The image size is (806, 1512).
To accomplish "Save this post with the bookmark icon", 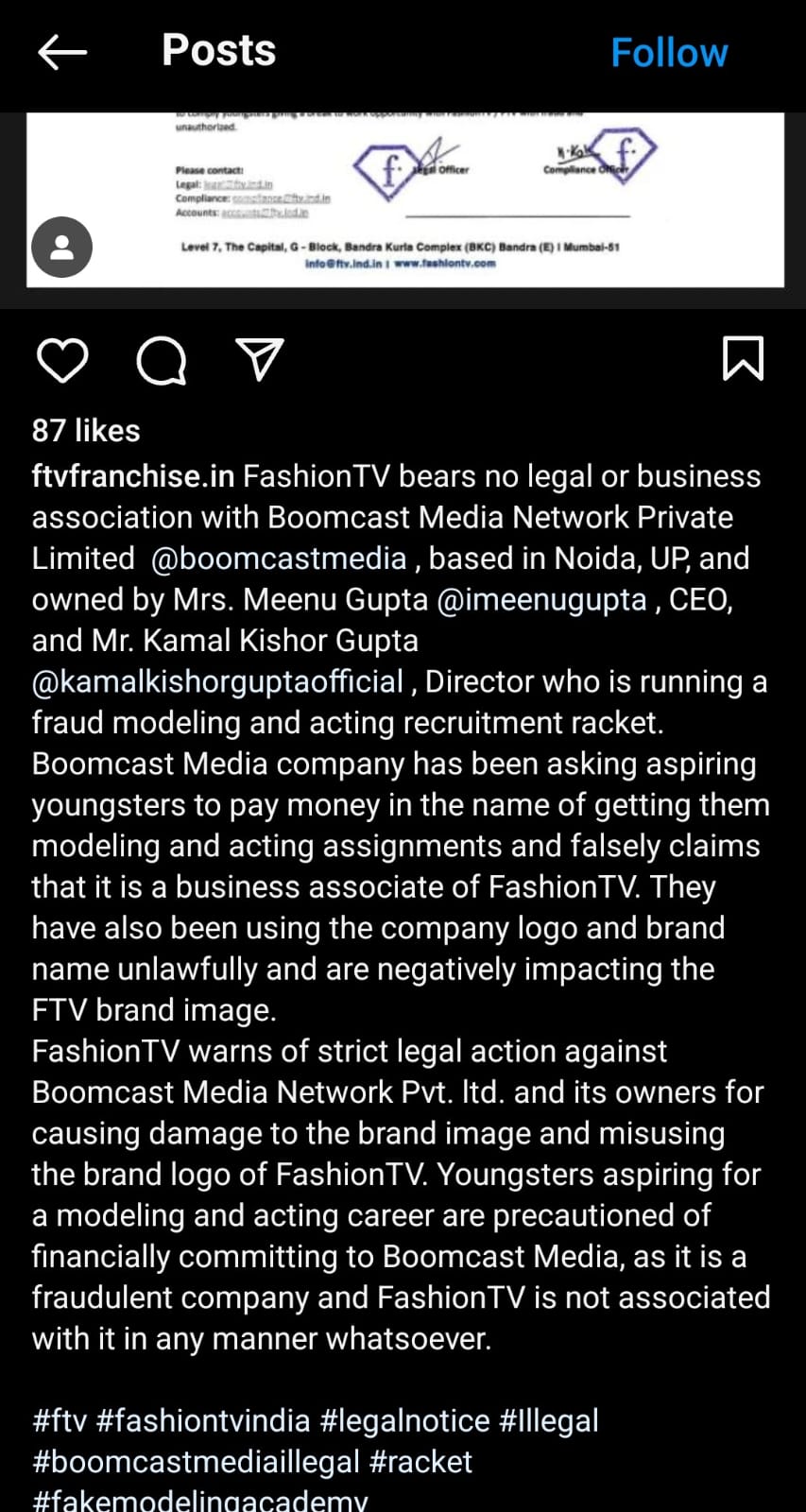I will coord(743,359).
